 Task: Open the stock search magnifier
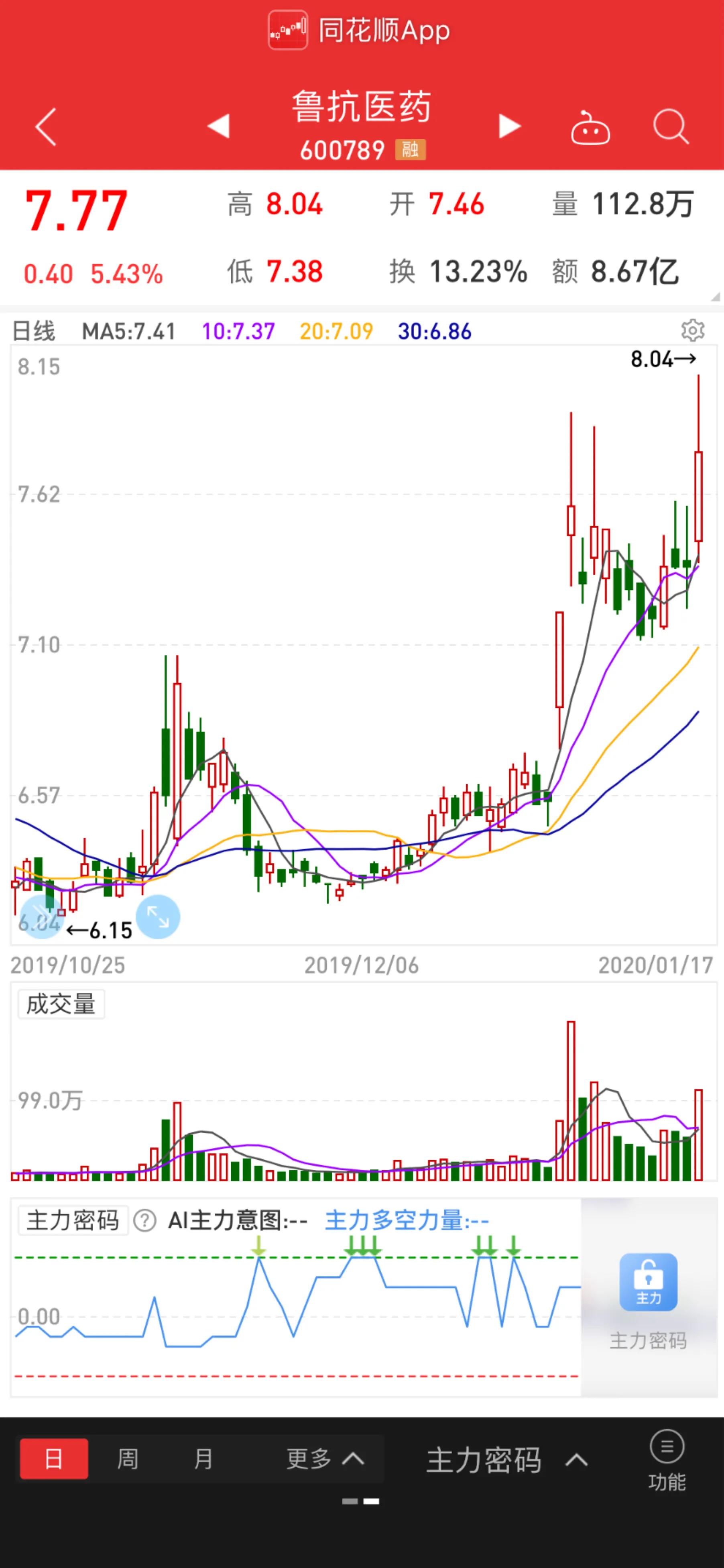tap(671, 126)
